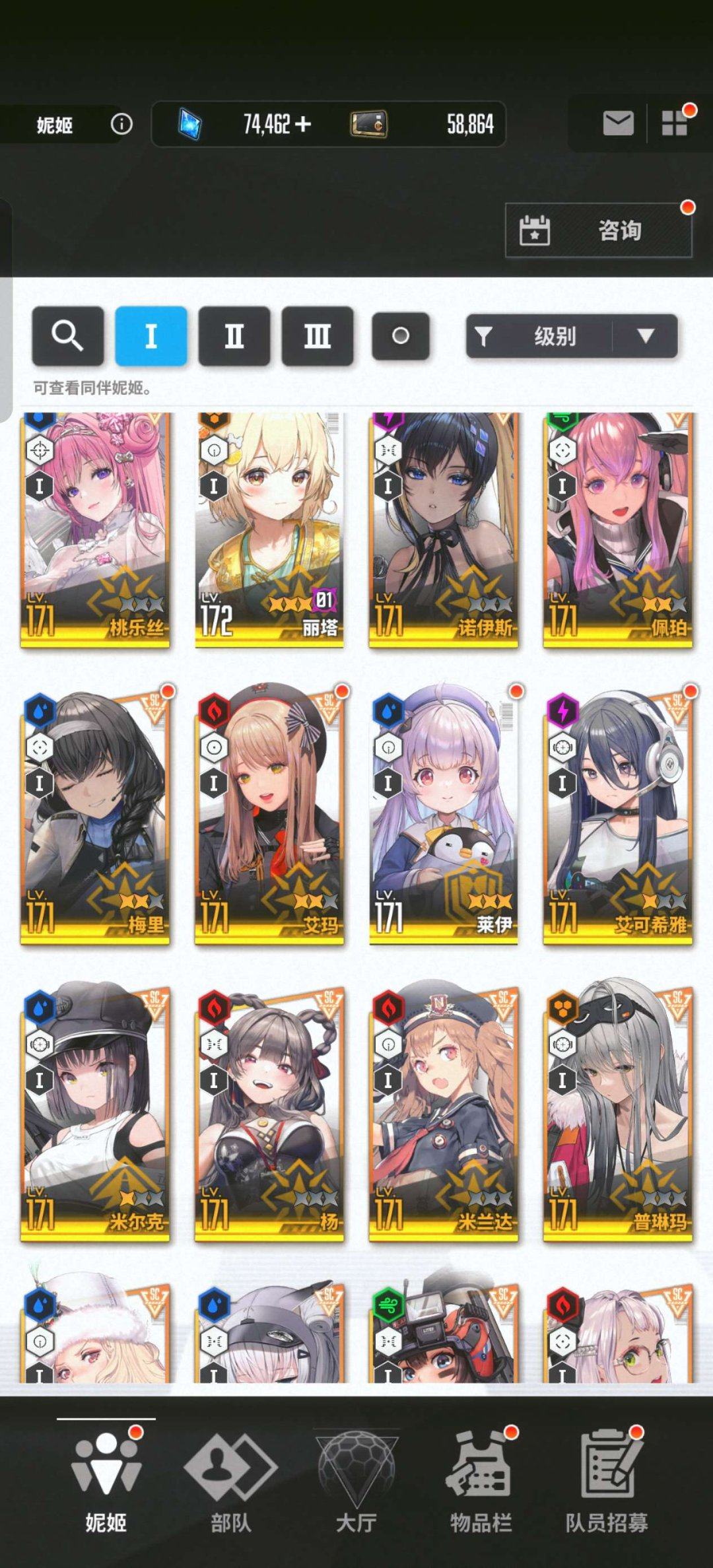This screenshot has height=1568, width=713.
Task: Select the circle burst filter
Action: point(400,336)
